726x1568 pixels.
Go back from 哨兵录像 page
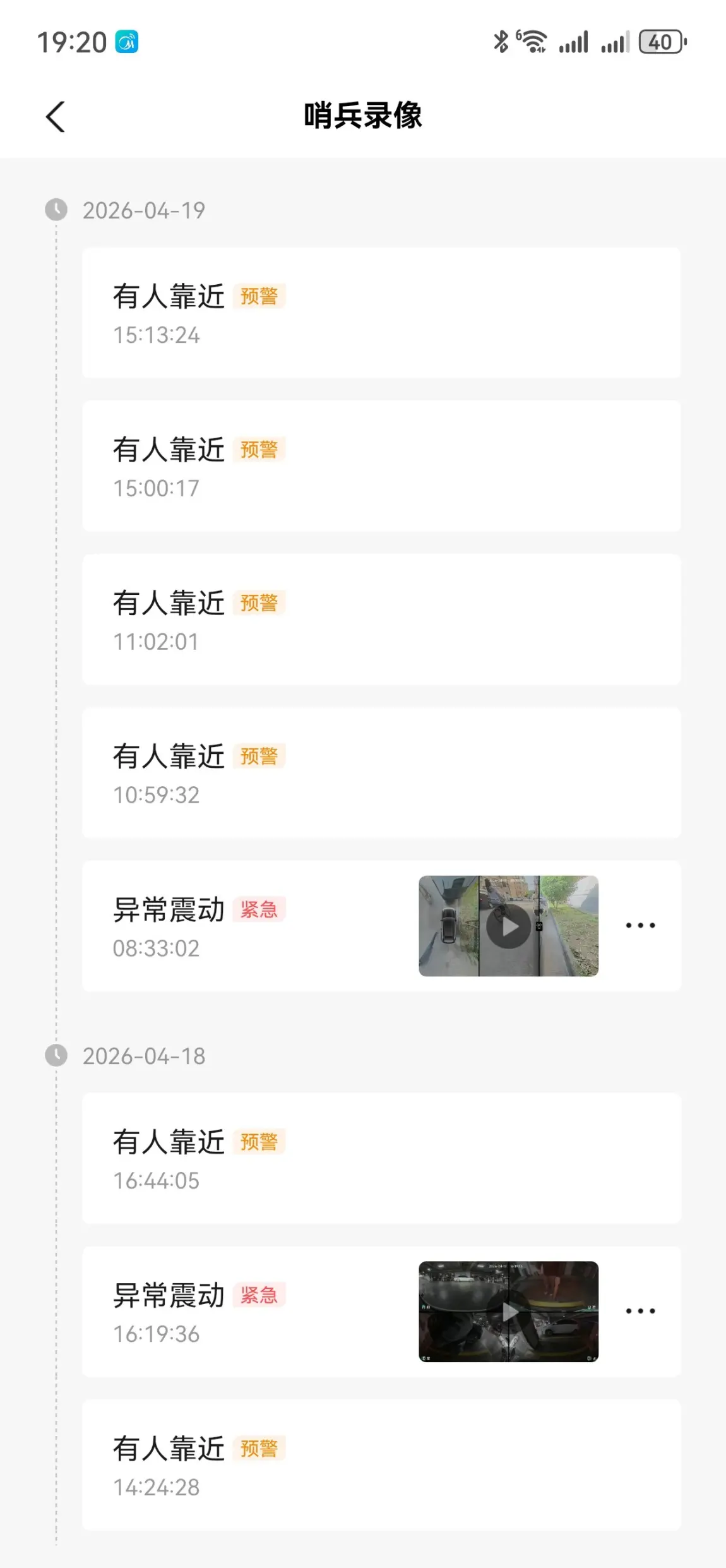tap(56, 117)
